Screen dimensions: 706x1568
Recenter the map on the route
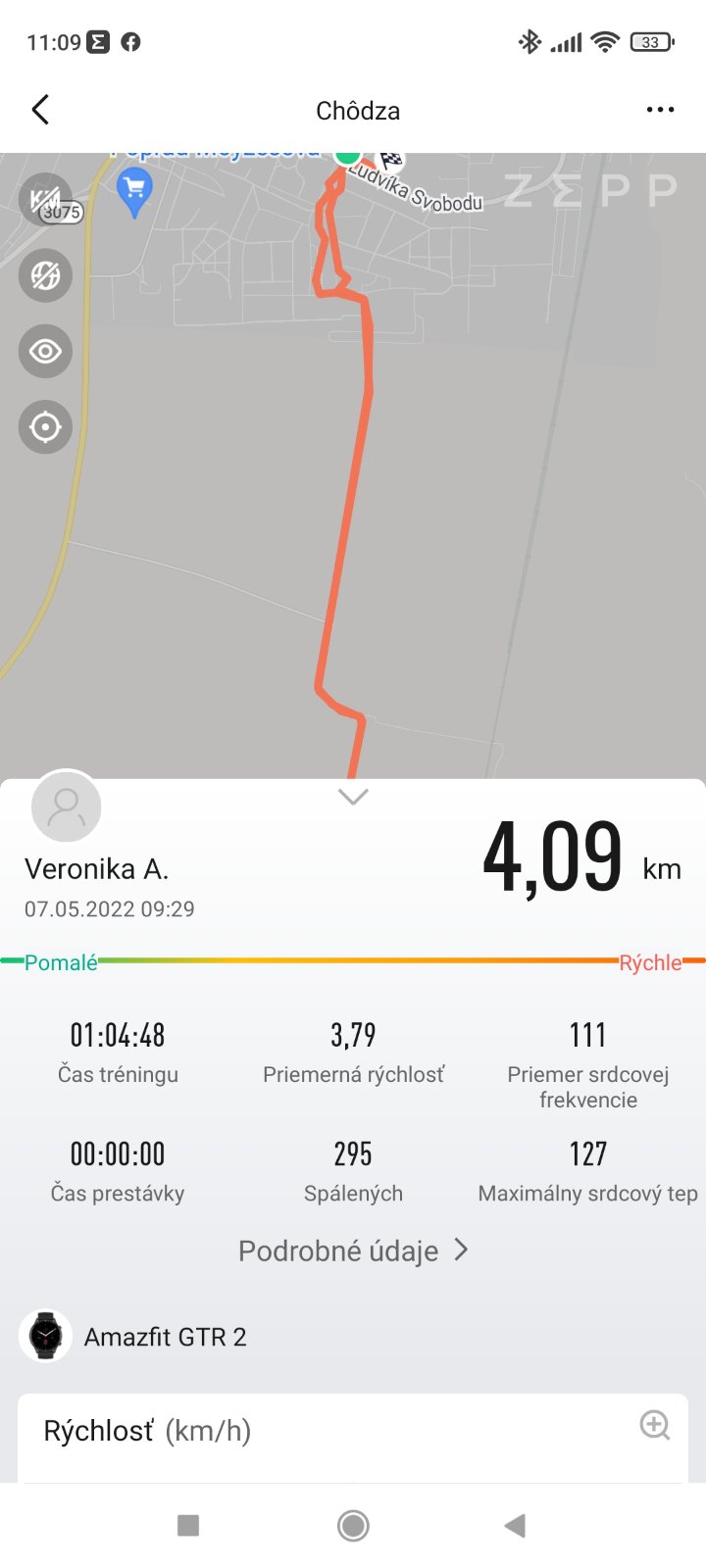coord(45,427)
